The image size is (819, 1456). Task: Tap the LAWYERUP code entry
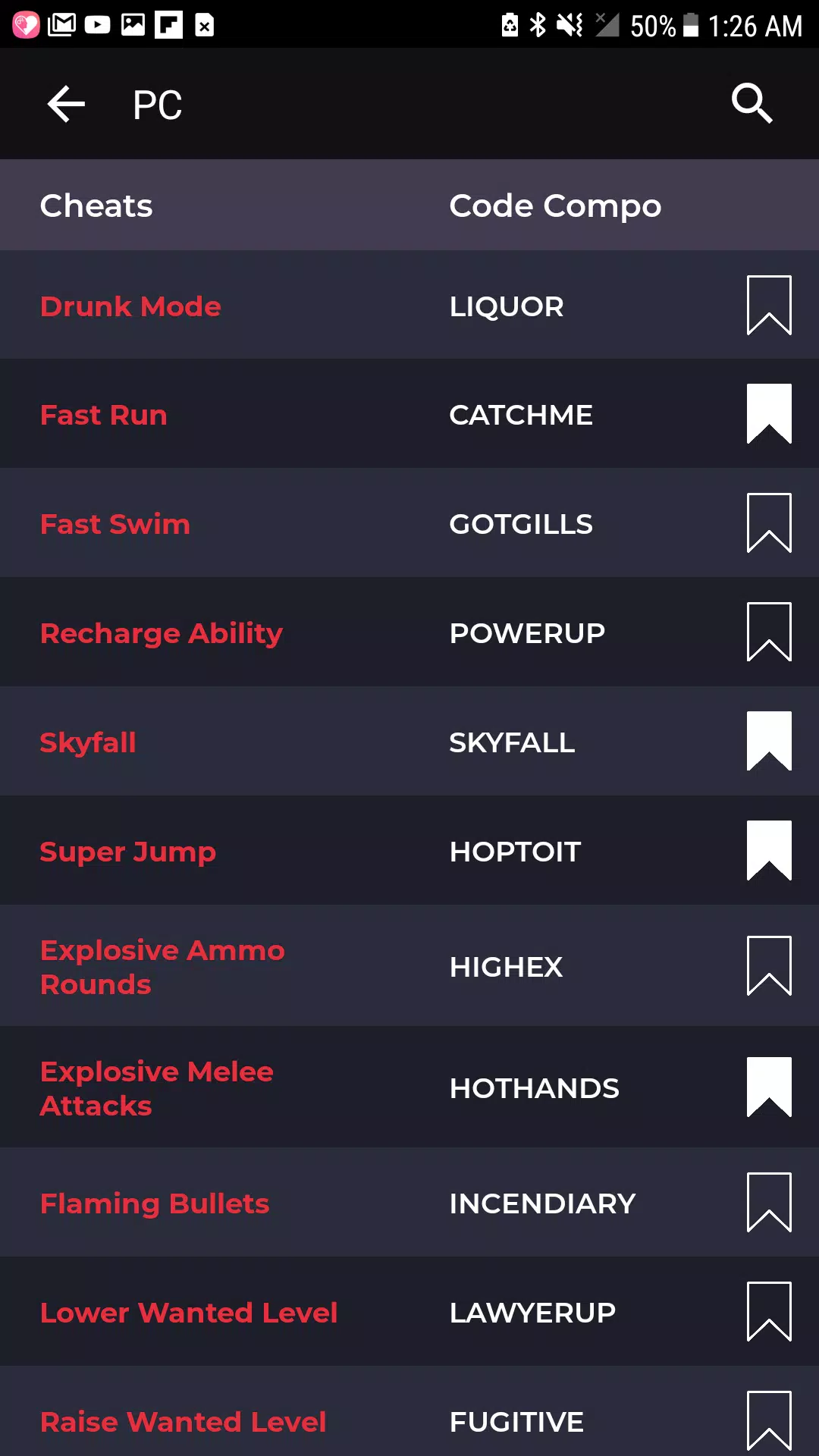(532, 1312)
